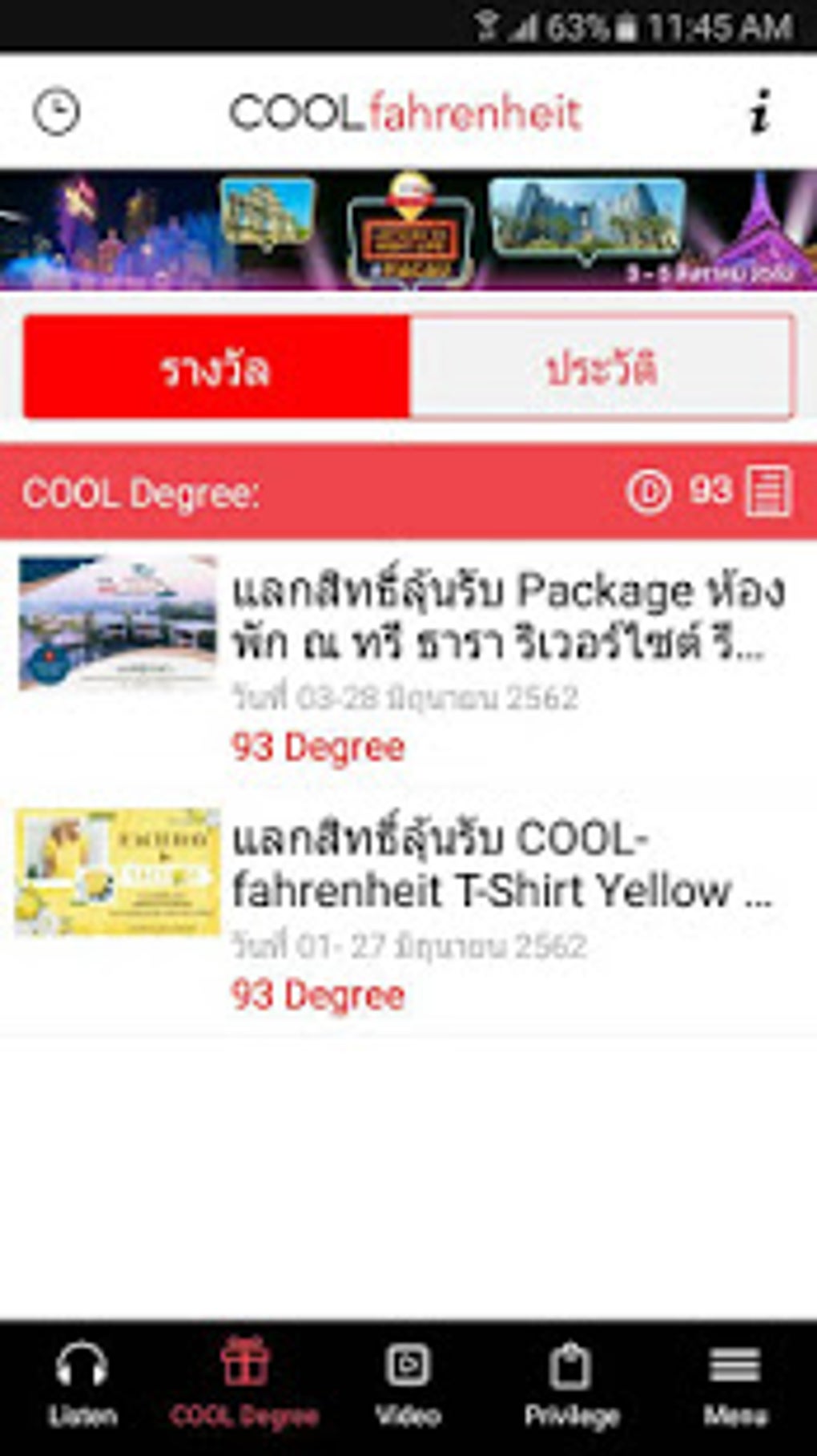This screenshot has height=1456, width=817.
Task: Open the info icon in the header
Action: pos(759,112)
